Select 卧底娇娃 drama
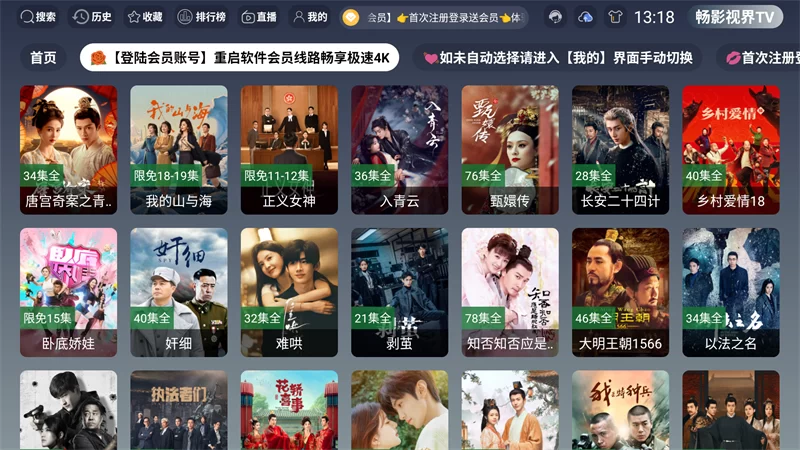 [x=69, y=291]
